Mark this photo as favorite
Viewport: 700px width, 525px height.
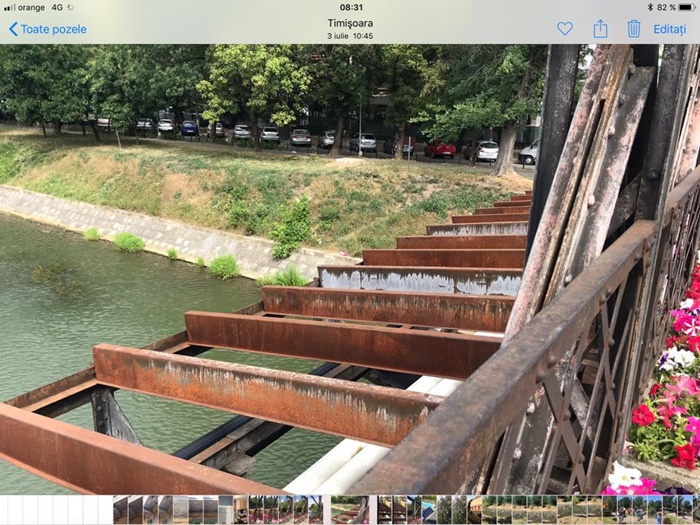pos(565,29)
